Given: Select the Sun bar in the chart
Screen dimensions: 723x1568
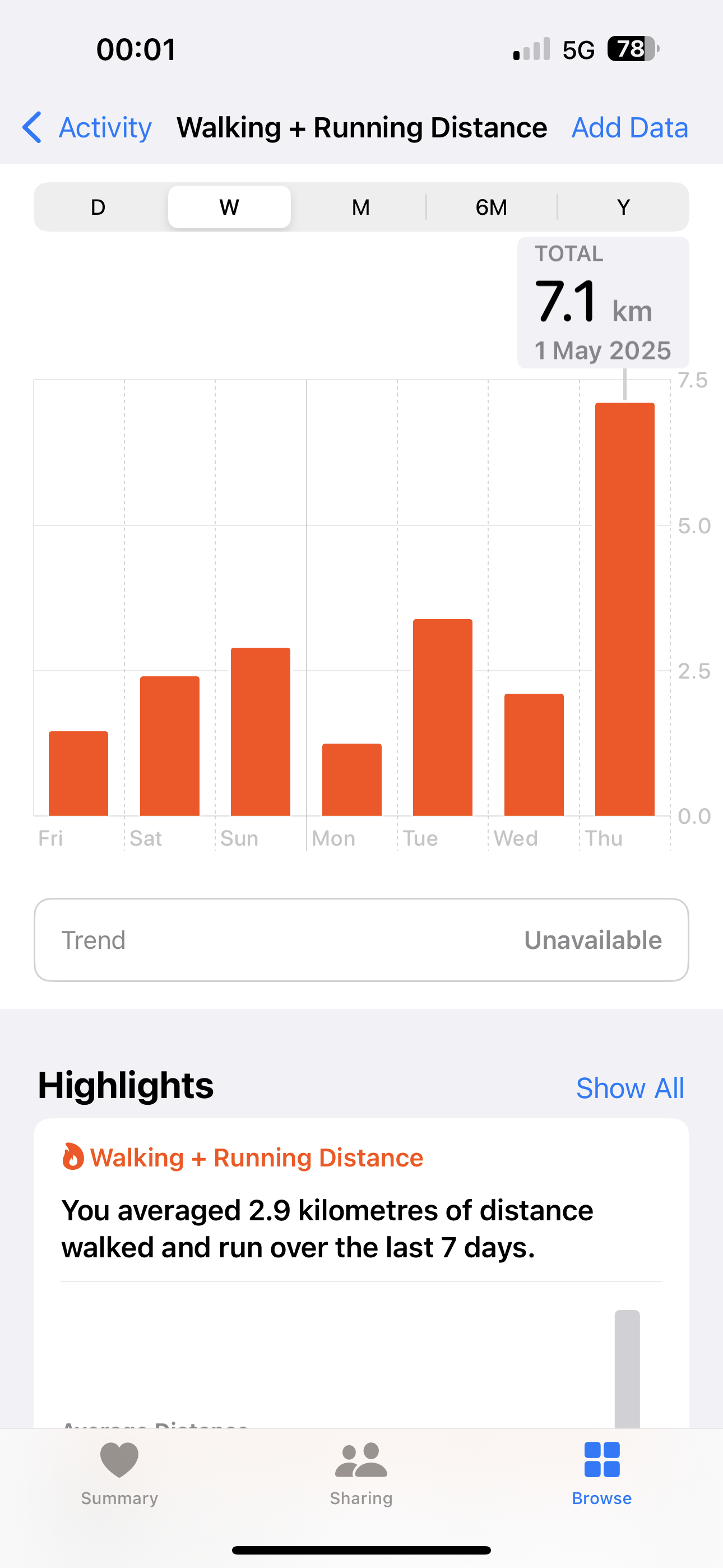Looking at the screenshot, I should tap(261, 732).
